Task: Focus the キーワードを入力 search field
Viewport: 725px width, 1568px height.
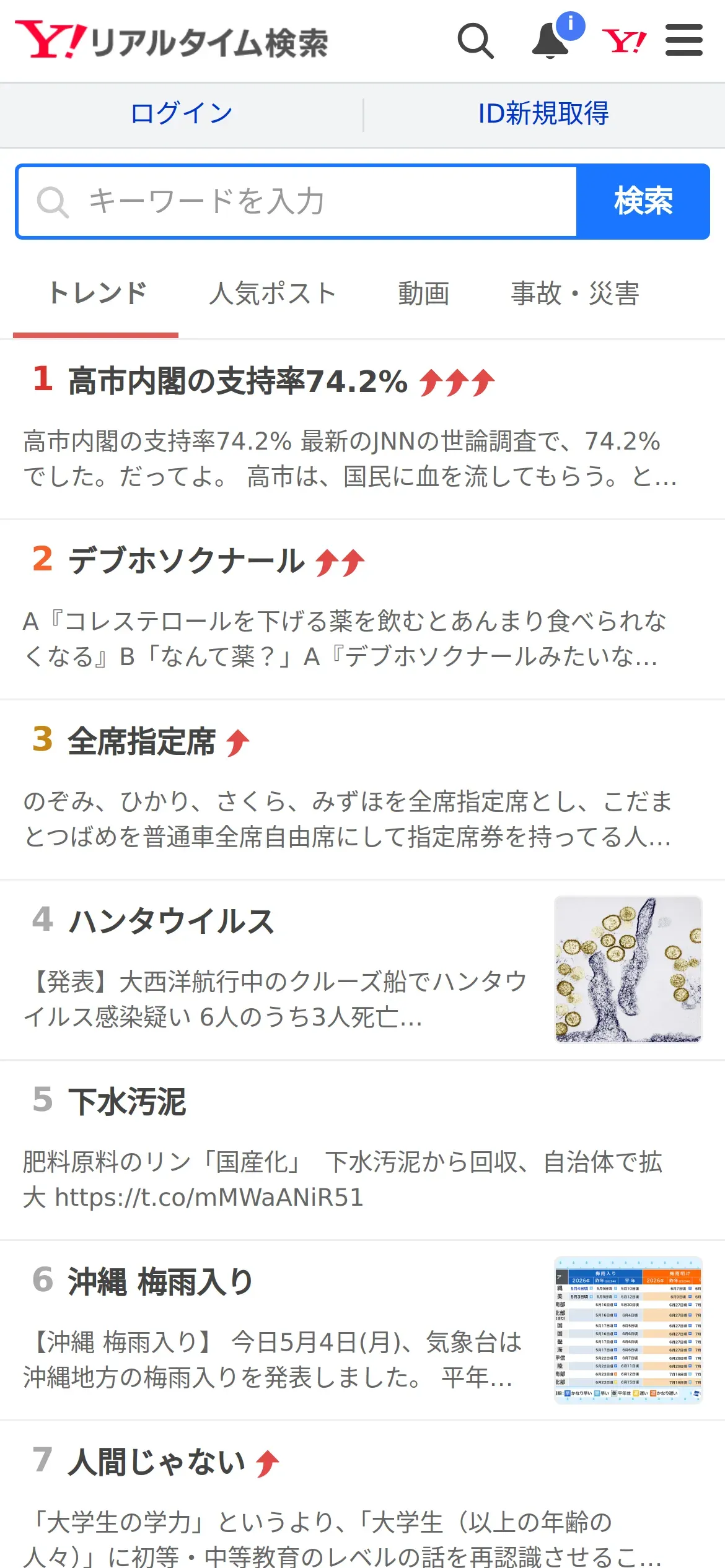Action: pyautogui.click(x=297, y=202)
